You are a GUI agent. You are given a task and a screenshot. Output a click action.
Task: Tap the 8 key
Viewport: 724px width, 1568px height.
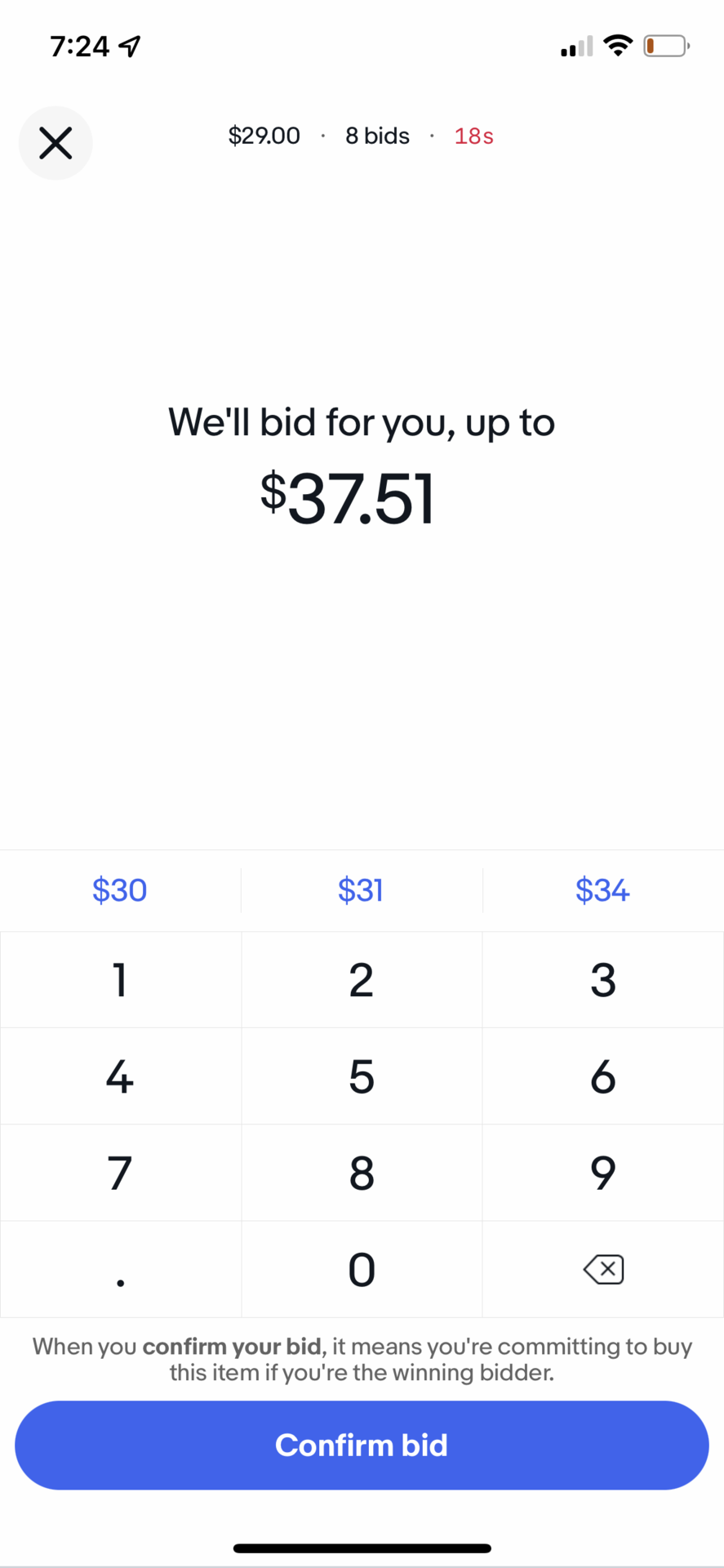tap(361, 1173)
